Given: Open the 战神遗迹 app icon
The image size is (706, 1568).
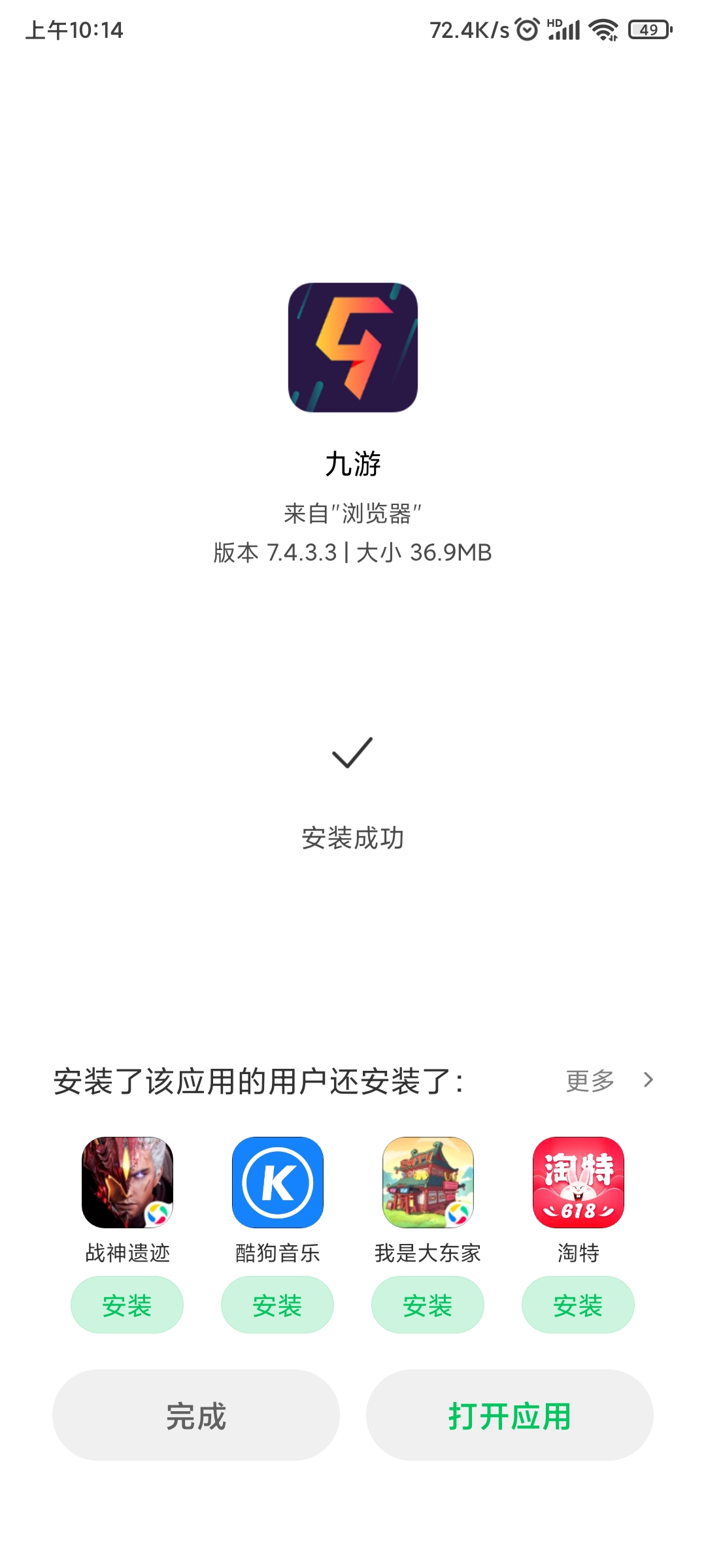Looking at the screenshot, I should pyautogui.click(x=127, y=1183).
